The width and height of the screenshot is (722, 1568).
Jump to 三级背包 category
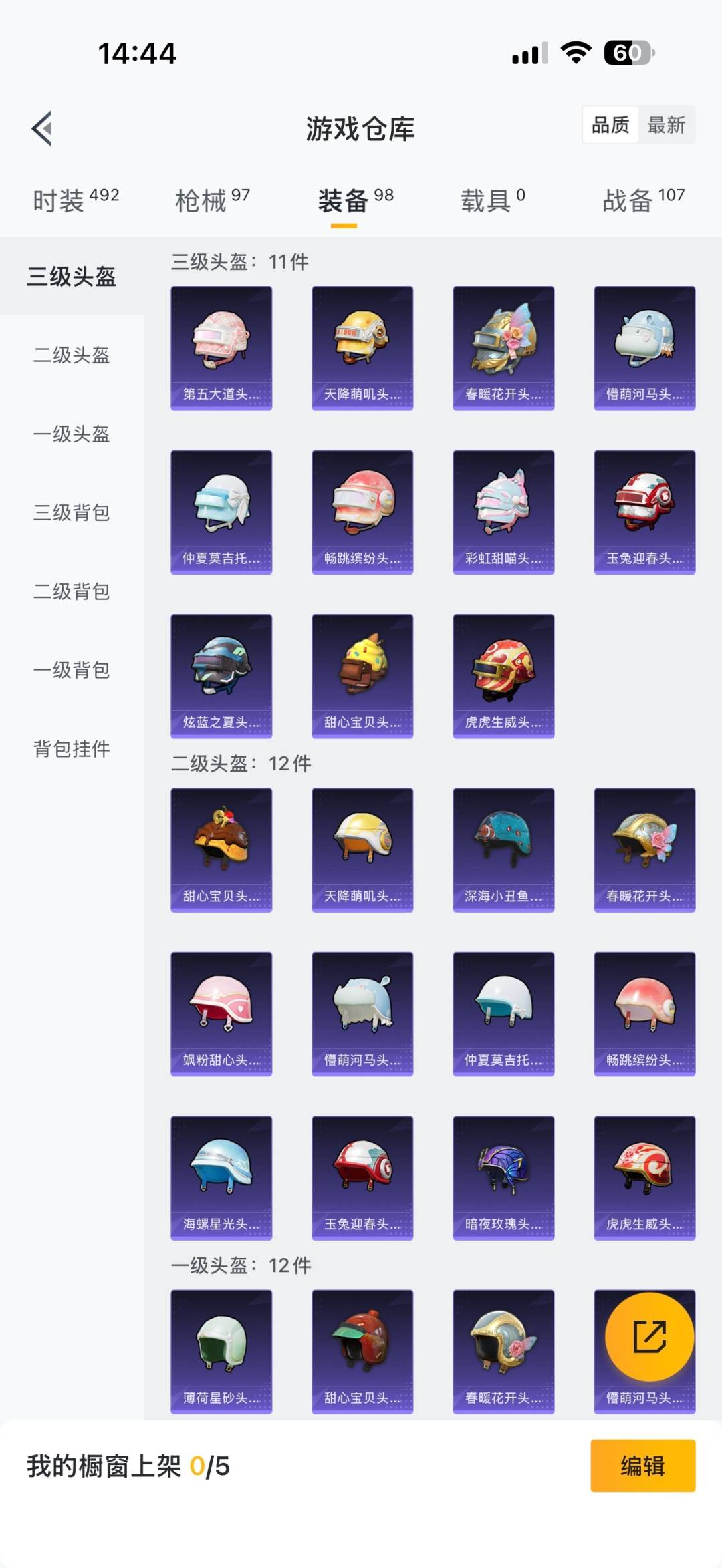[x=72, y=512]
